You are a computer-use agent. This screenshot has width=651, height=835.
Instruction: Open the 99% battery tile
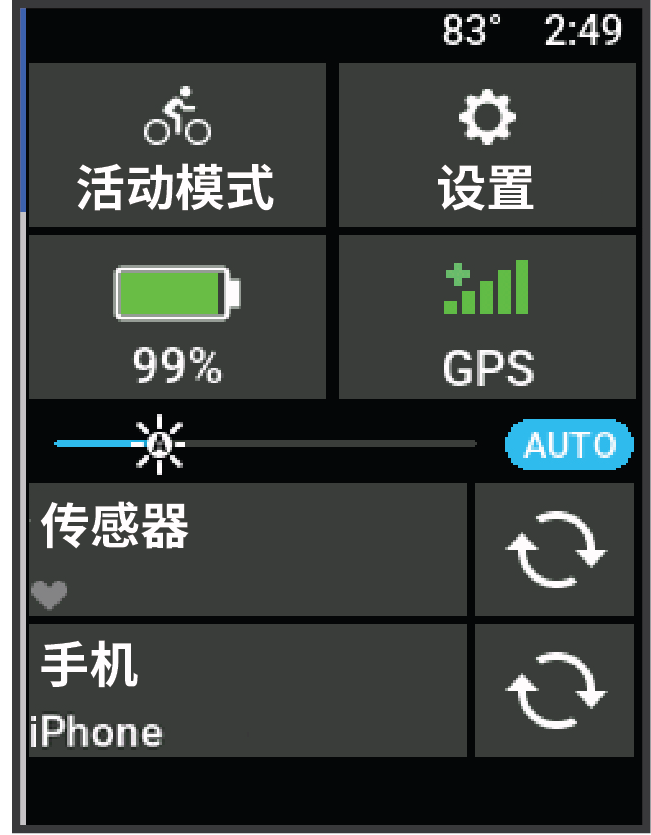[177, 316]
